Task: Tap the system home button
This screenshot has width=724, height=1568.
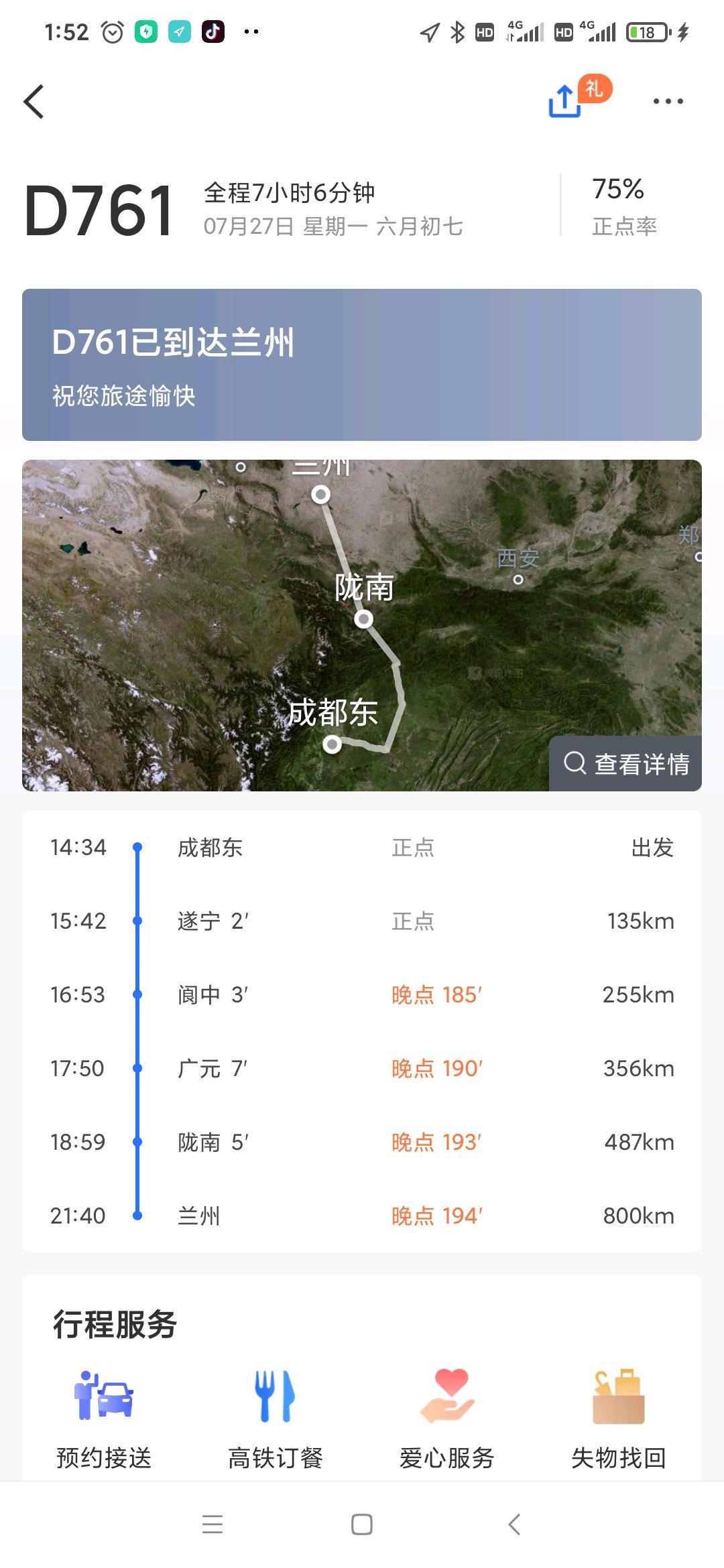Action: pos(362,1524)
